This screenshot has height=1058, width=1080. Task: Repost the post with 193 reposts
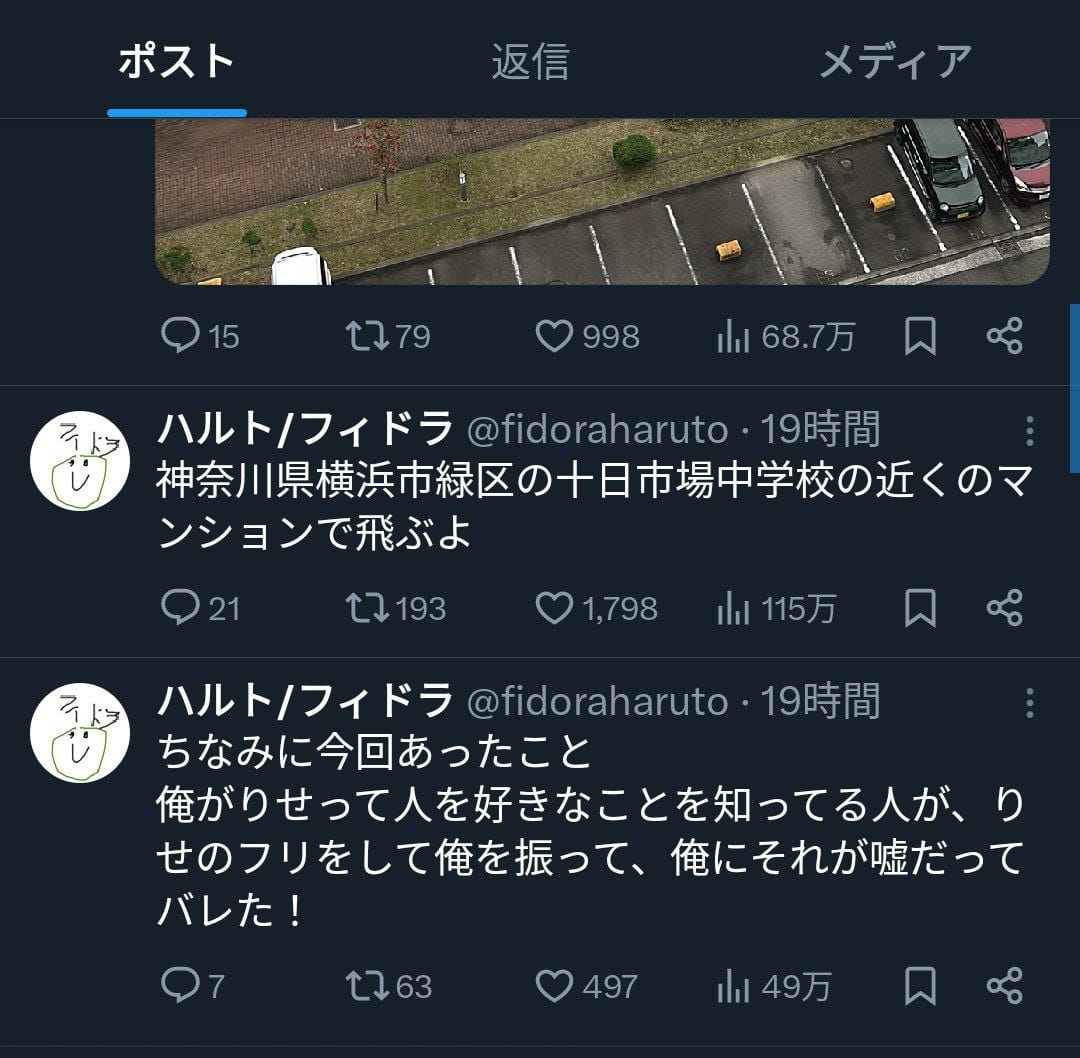pos(367,608)
